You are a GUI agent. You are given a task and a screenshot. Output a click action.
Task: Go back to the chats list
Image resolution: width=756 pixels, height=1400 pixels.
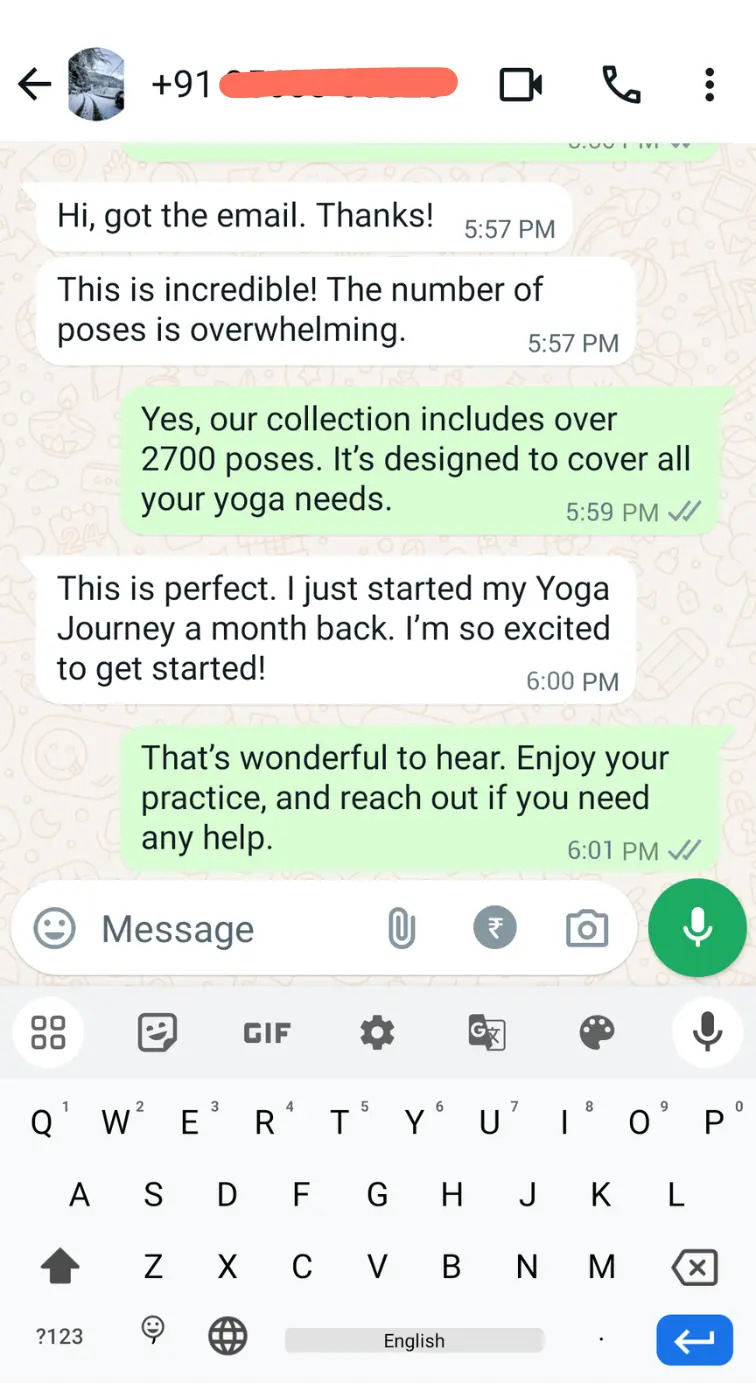[x=34, y=85]
